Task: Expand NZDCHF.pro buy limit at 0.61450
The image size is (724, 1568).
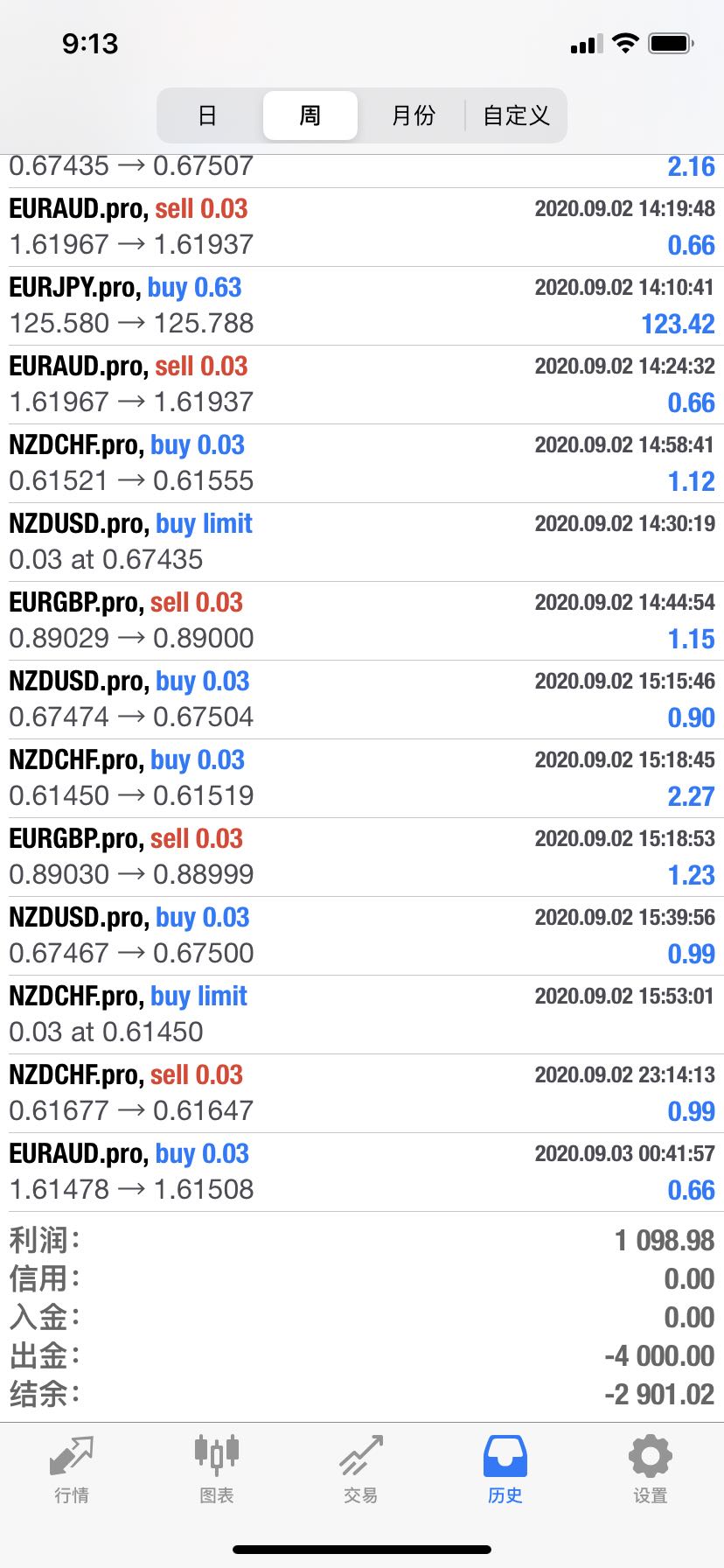Action: click(362, 1014)
